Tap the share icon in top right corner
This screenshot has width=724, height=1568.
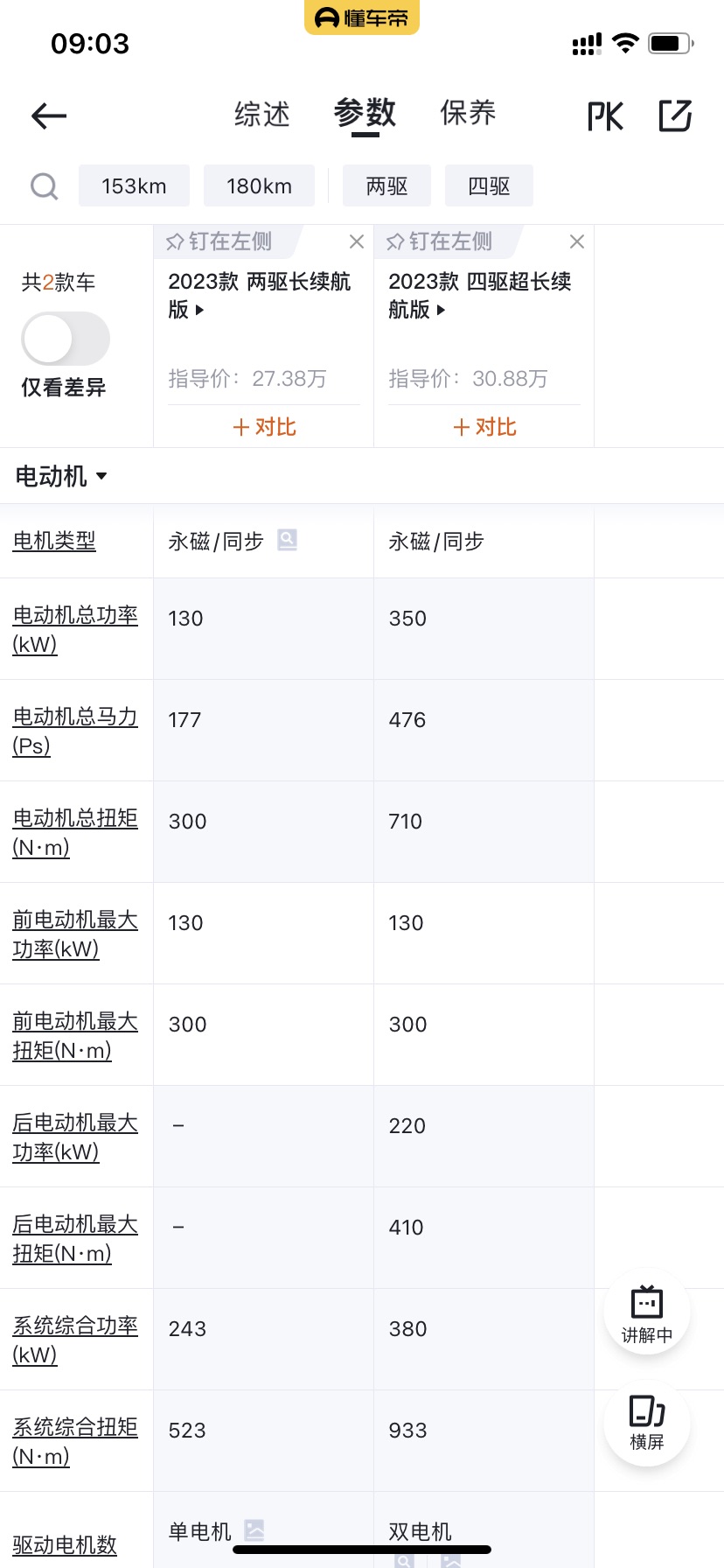pyautogui.click(x=674, y=115)
